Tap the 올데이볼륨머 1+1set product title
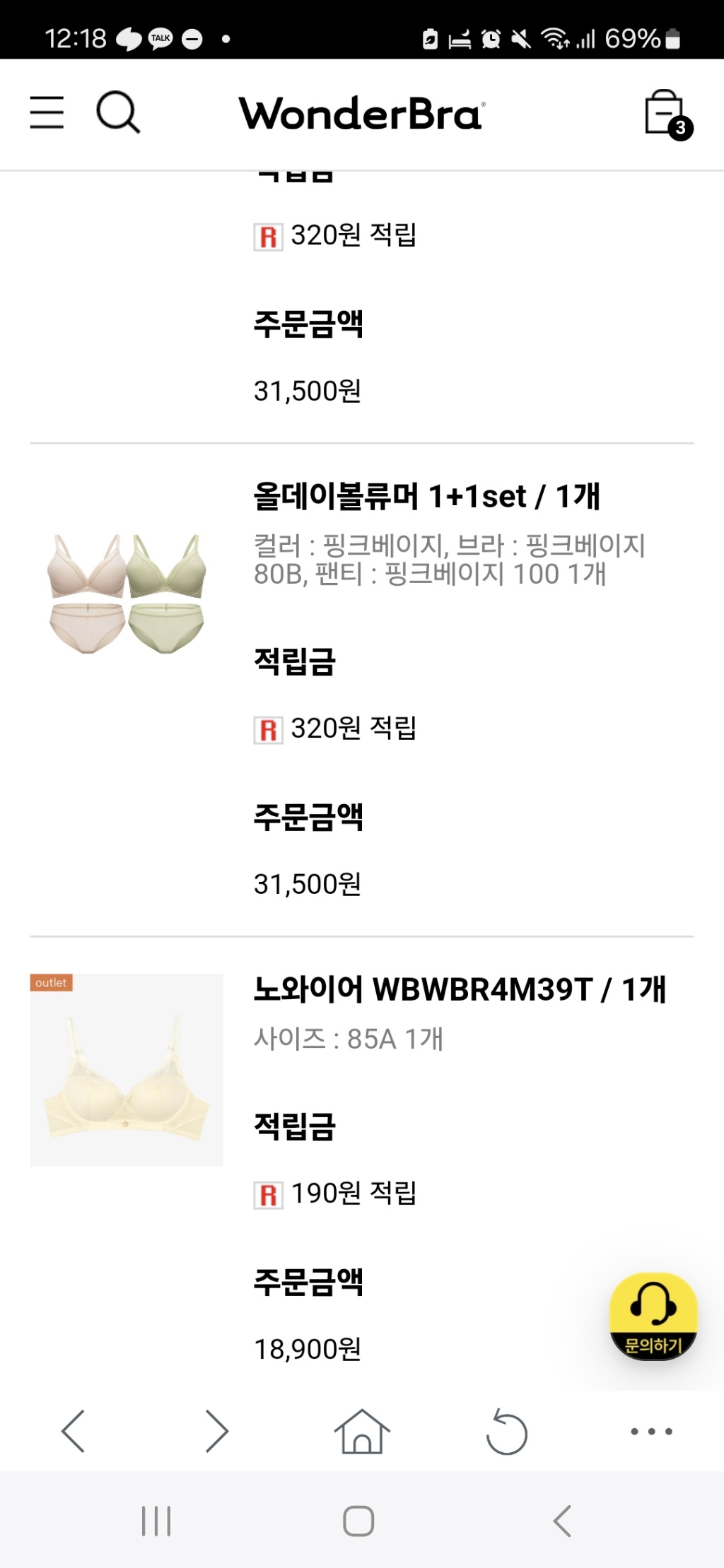The height and width of the screenshot is (1568, 724). 426,496
